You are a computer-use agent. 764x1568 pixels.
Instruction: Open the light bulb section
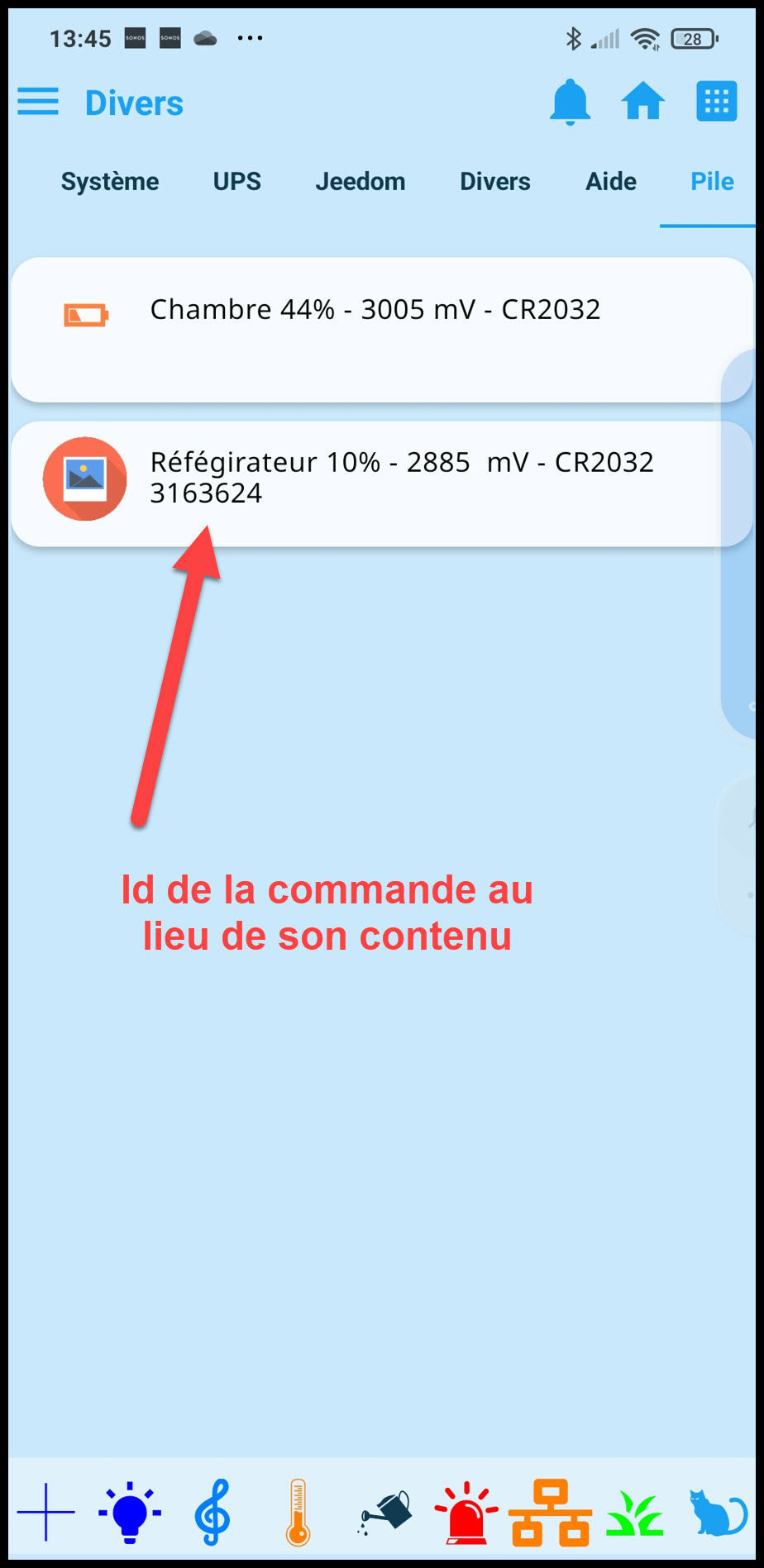tap(130, 1512)
